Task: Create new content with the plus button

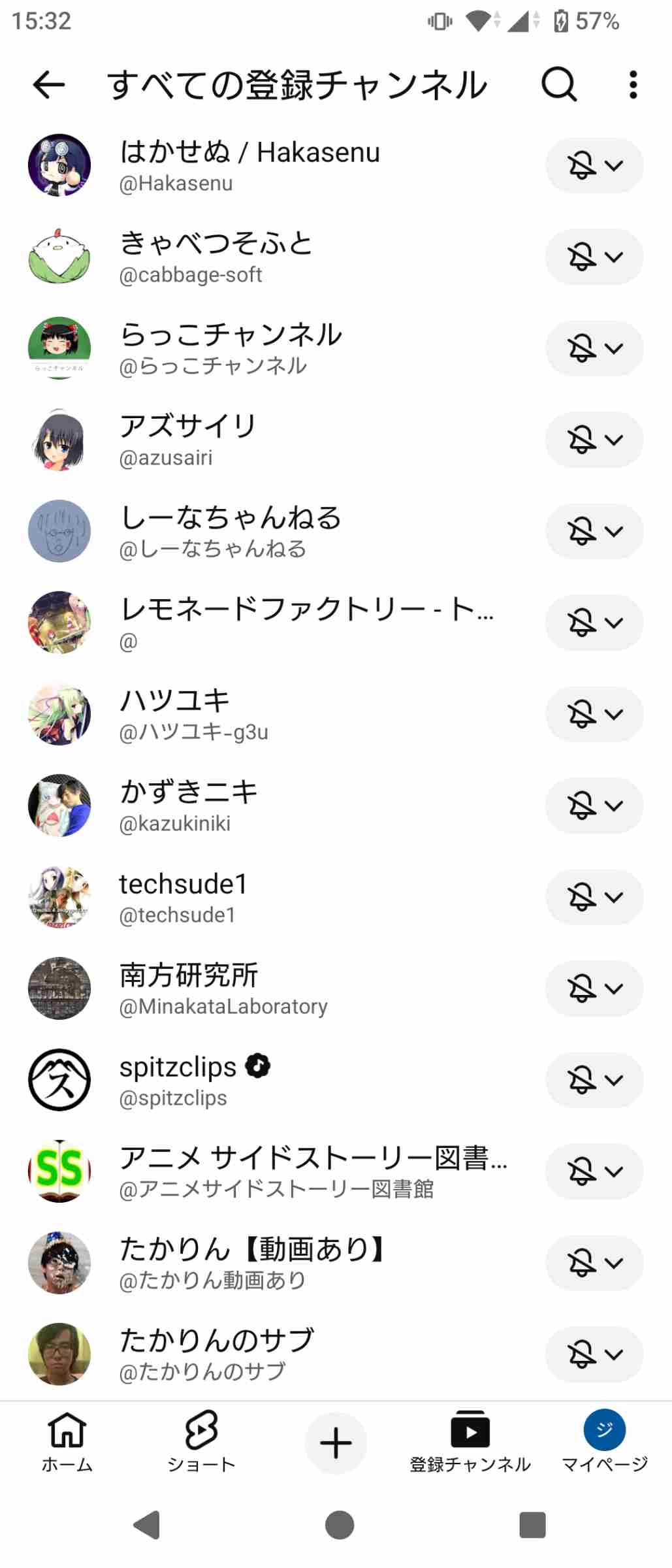Action: point(336,1443)
